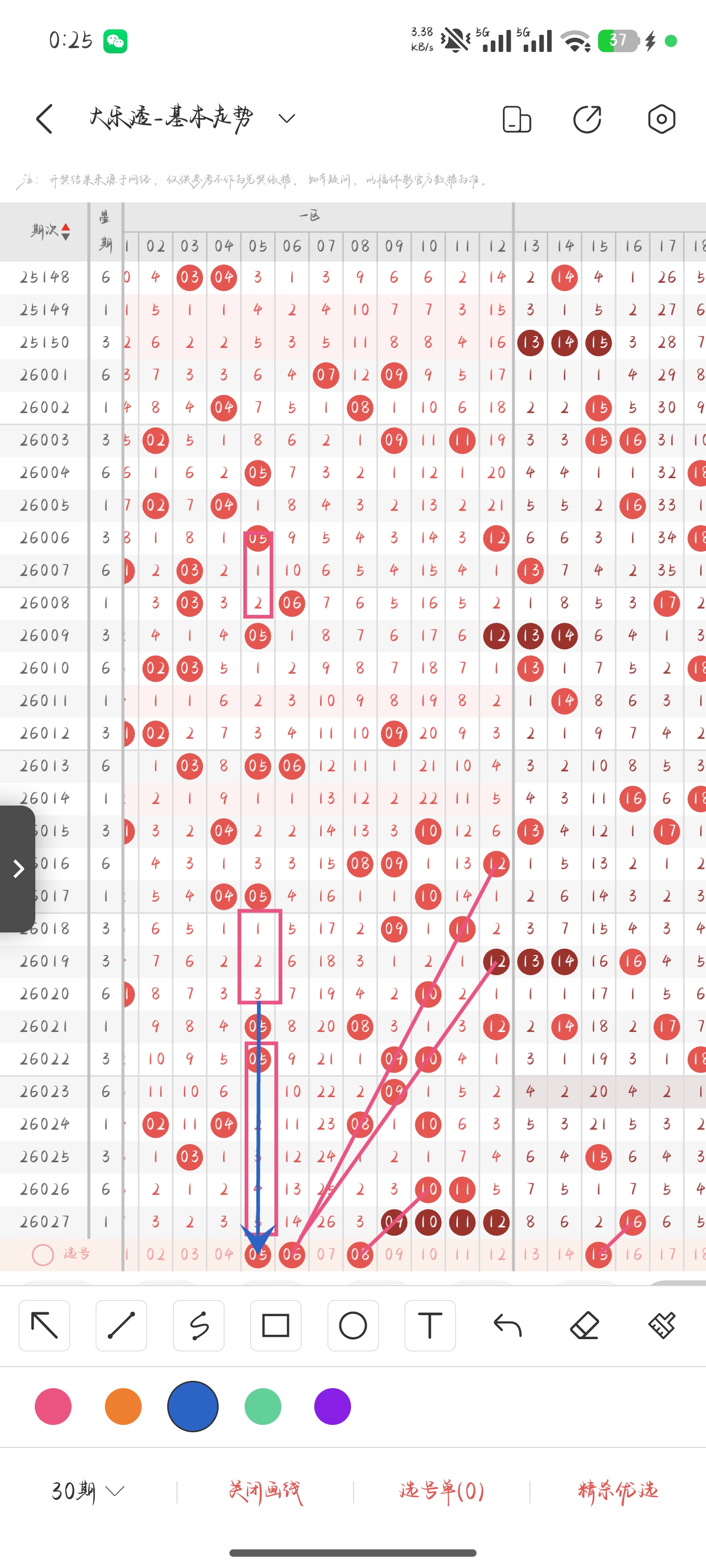This screenshot has width=706, height=1568.
Task: Select the straight line drawing tool
Action: pos(121,1325)
